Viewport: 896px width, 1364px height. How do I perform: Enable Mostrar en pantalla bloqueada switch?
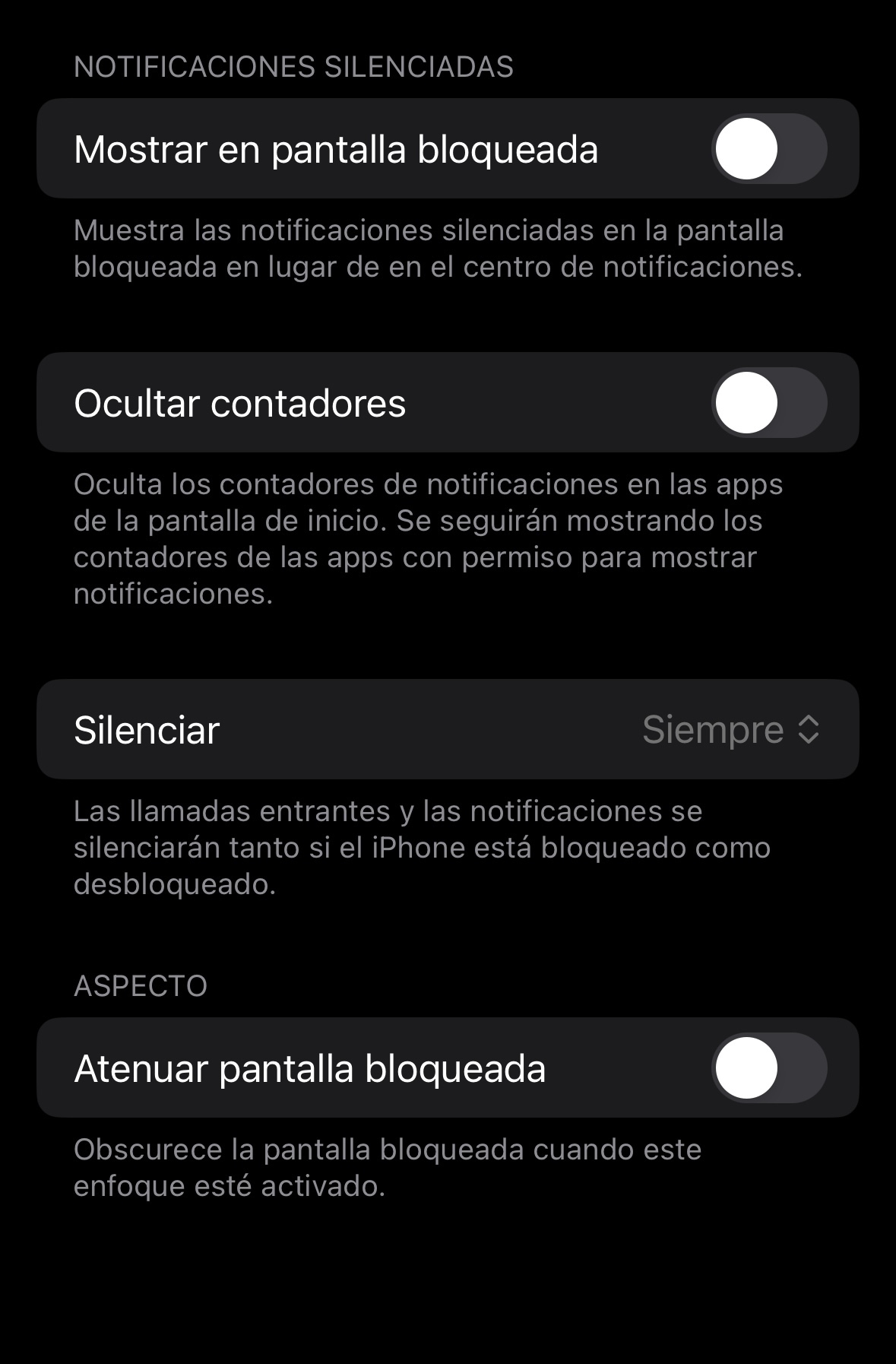pos(768,149)
